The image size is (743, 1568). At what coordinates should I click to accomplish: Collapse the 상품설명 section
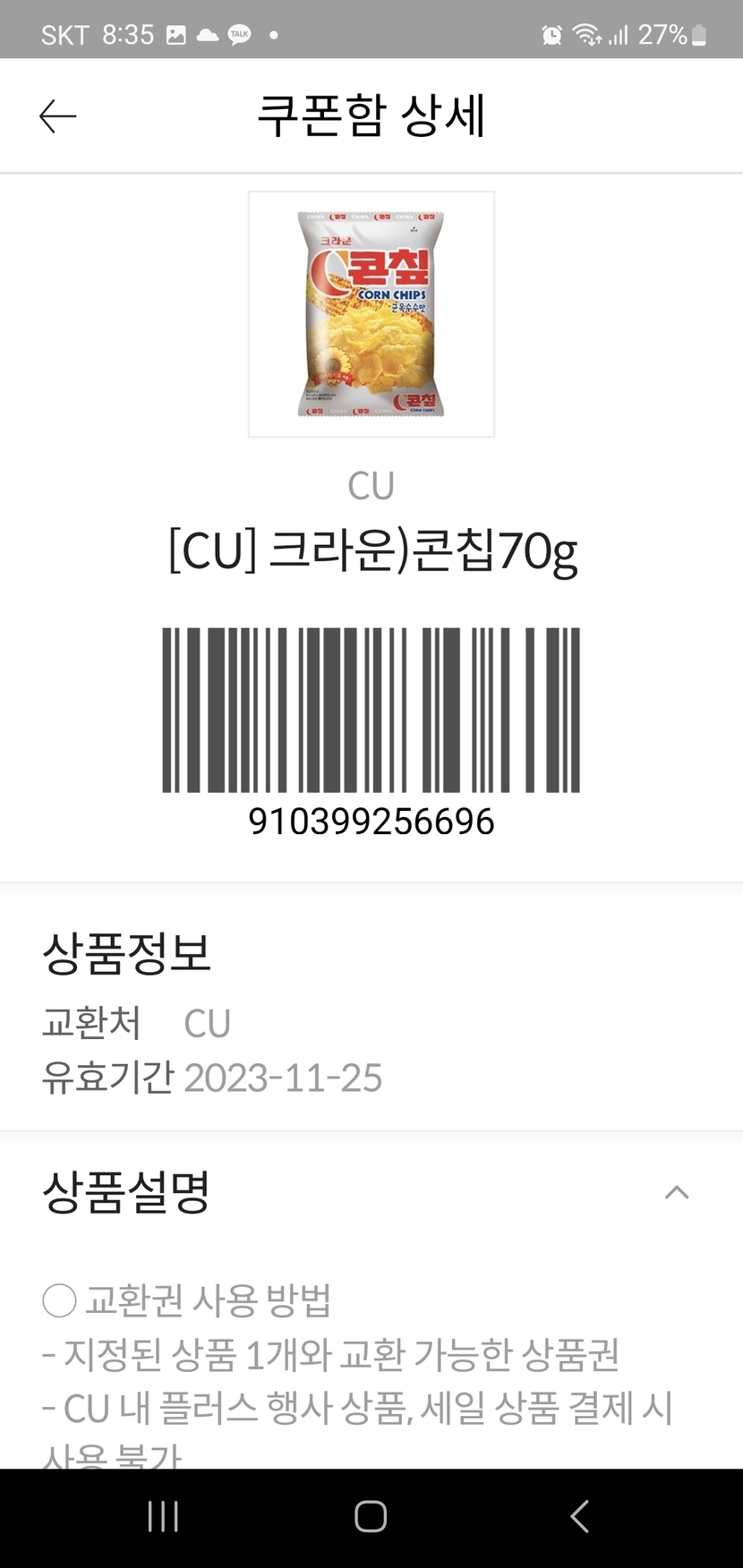pos(677,1192)
